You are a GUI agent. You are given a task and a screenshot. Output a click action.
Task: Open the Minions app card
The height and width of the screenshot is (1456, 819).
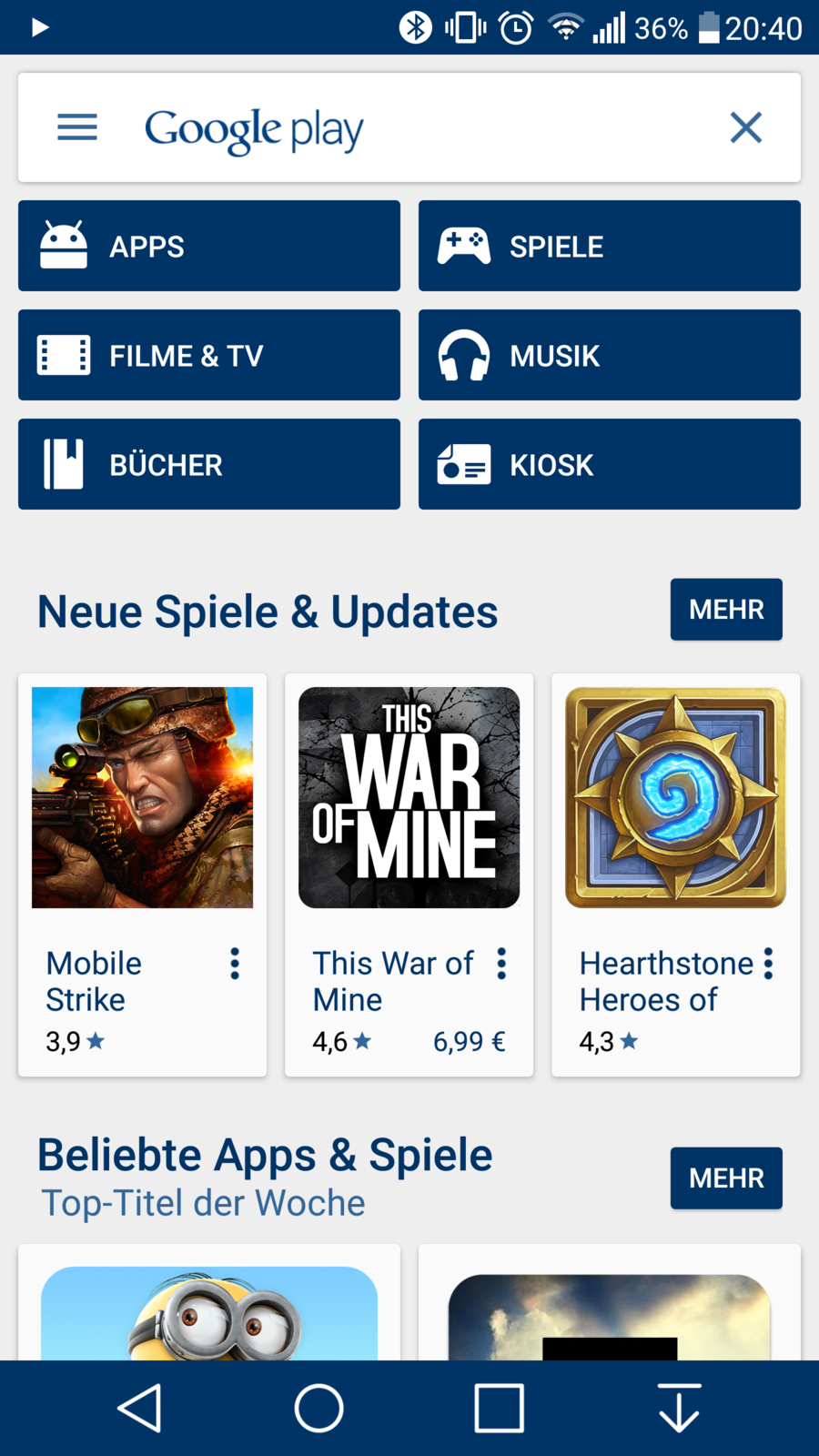coord(209,1310)
